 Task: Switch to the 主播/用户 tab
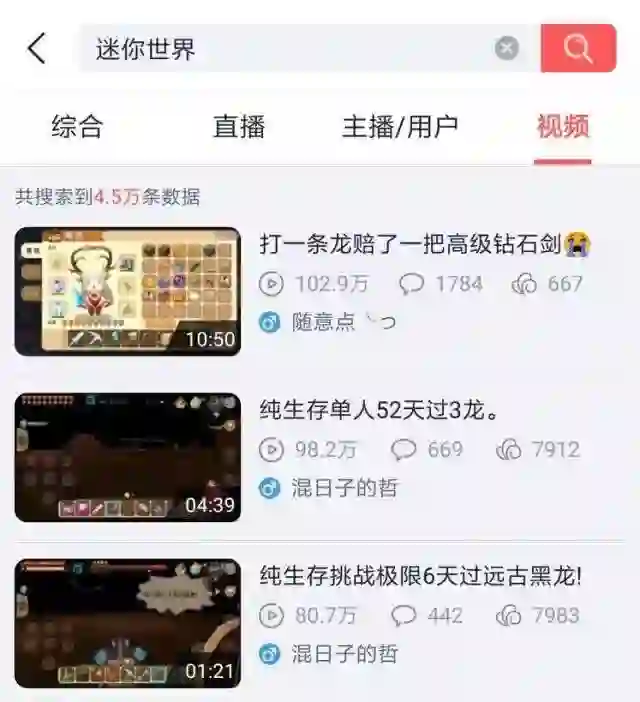point(400,127)
